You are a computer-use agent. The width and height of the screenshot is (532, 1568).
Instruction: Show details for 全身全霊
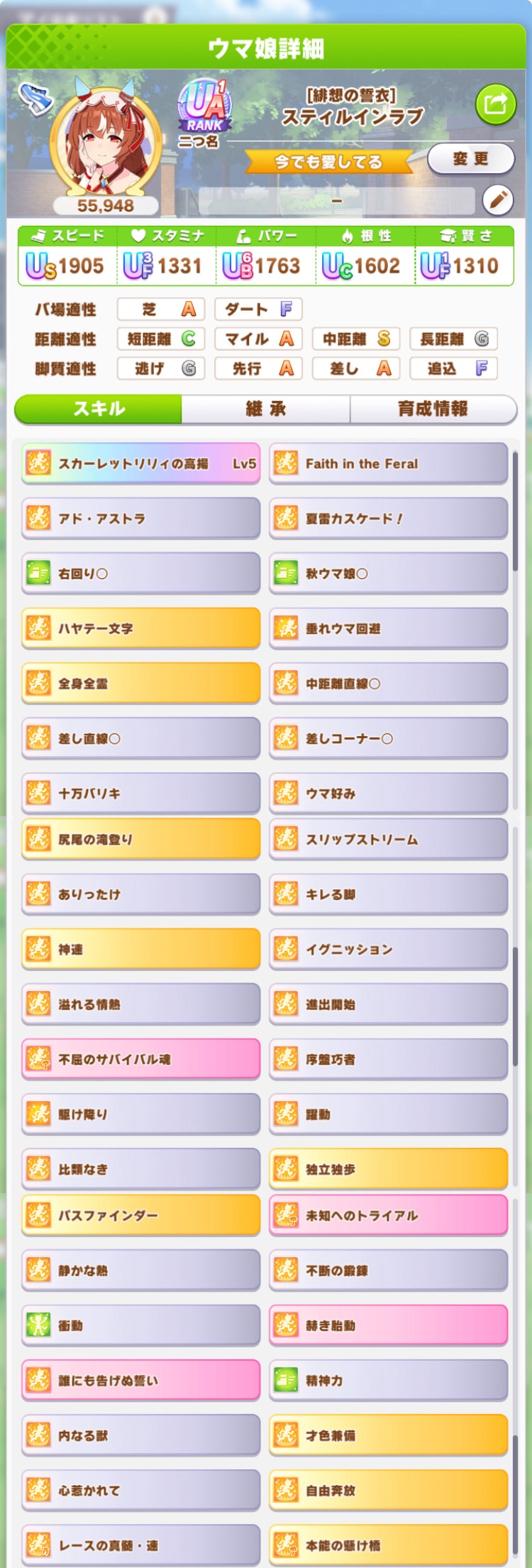tap(141, 684)
